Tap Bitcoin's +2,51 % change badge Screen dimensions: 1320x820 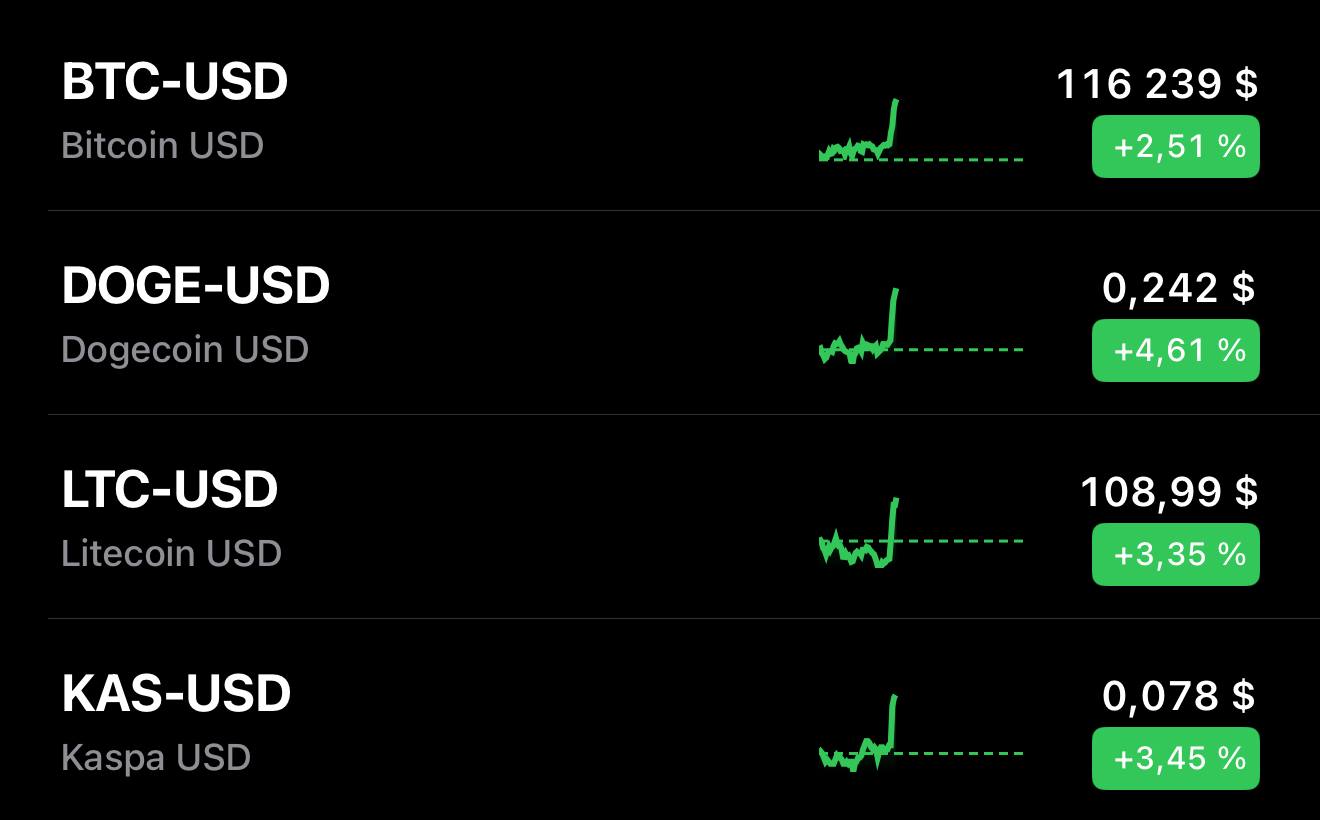pyautogui.click(x=1175, y=147)
